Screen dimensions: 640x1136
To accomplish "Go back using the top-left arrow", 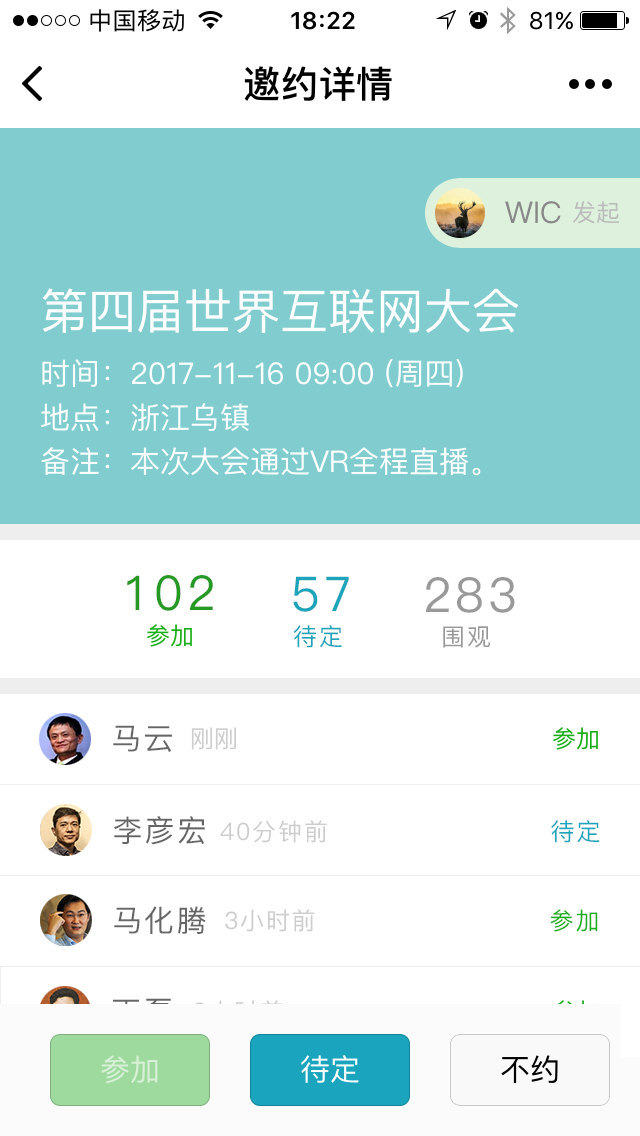I will [x=33, y=84].
